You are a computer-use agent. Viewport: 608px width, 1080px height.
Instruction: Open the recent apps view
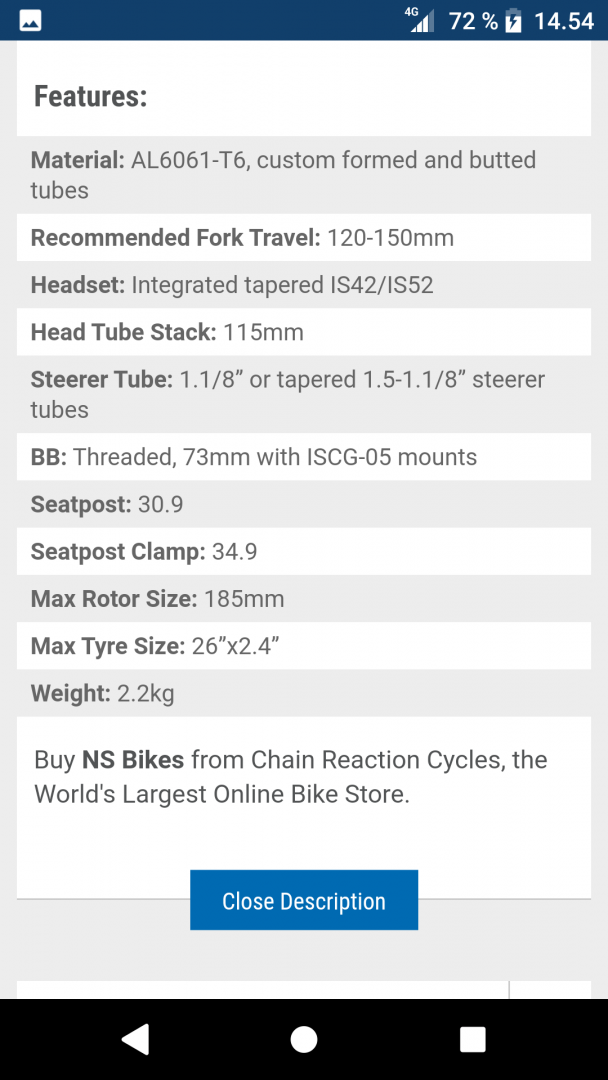click(x=472, y=1039)
